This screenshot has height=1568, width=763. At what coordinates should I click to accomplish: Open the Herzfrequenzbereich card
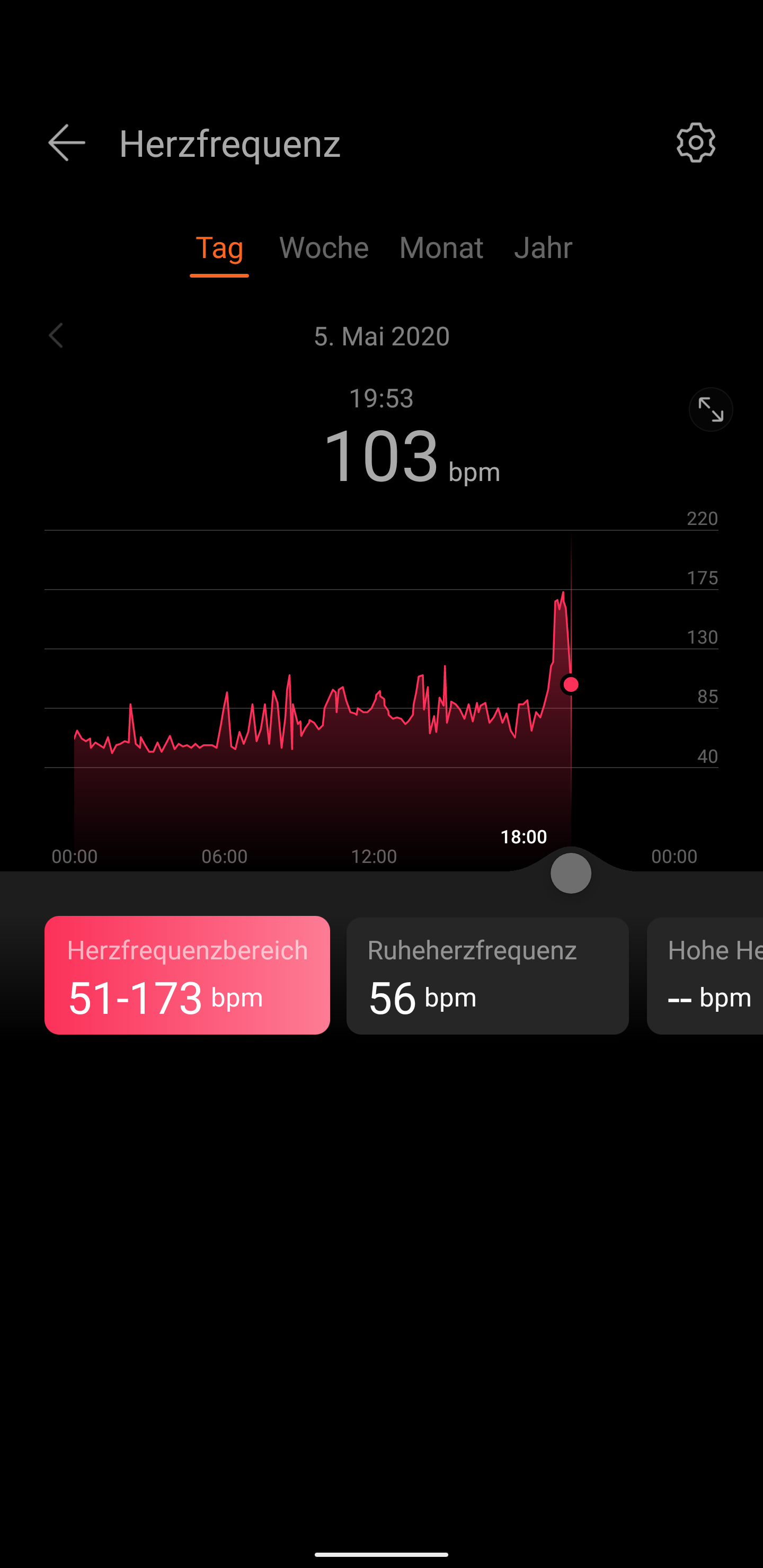187,975
